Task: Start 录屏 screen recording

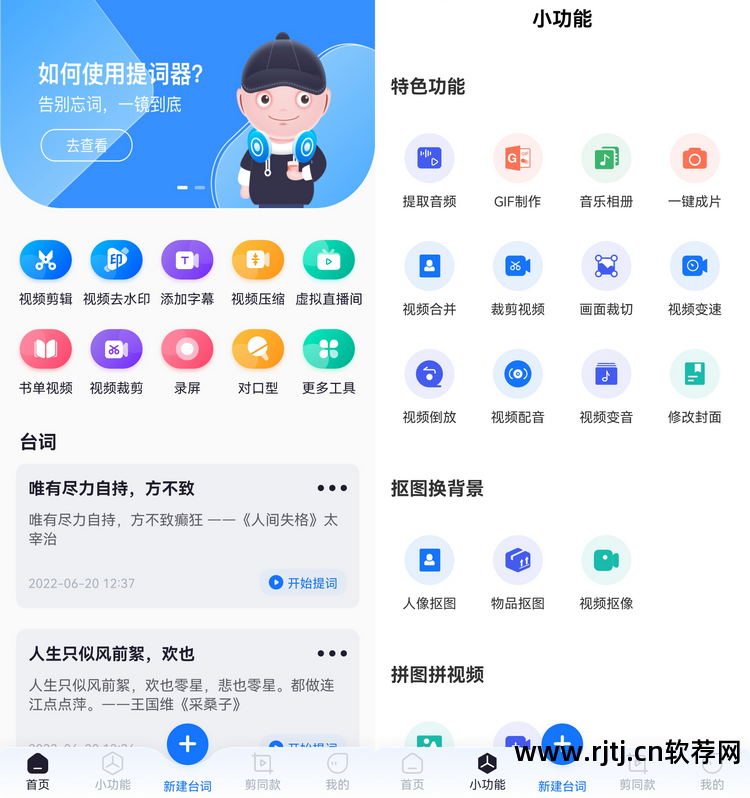Action: pyautogui.click(x=187, y=349)
